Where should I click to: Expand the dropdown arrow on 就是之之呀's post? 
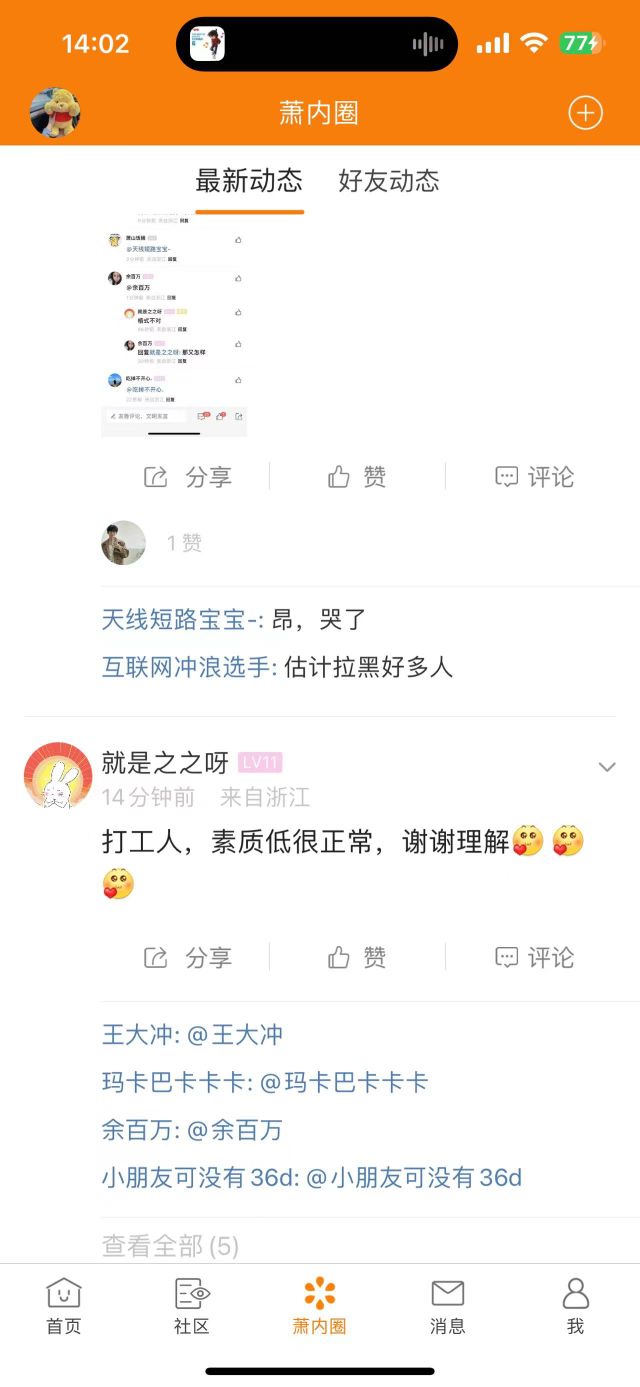click(x=606, y=767)
